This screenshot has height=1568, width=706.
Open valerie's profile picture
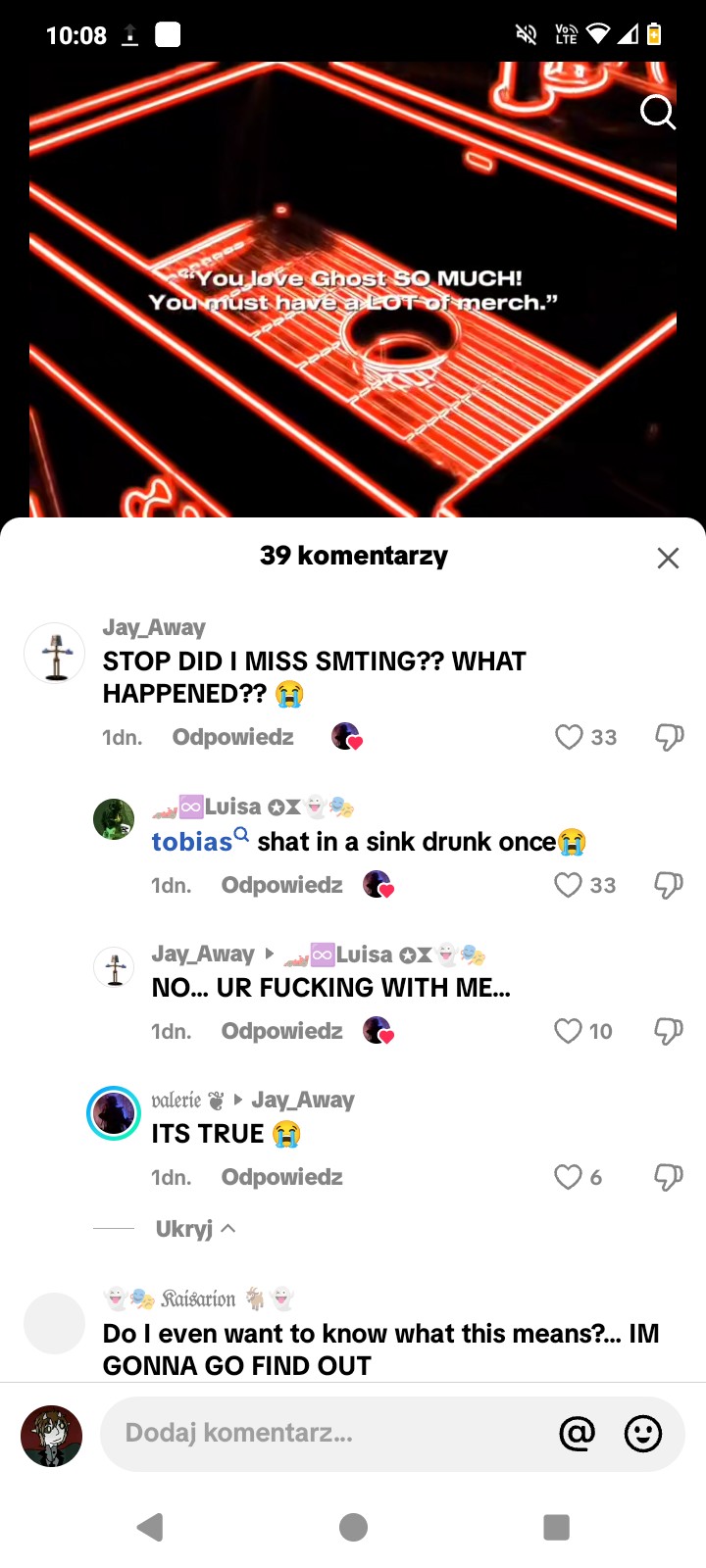coord(114,1113)
